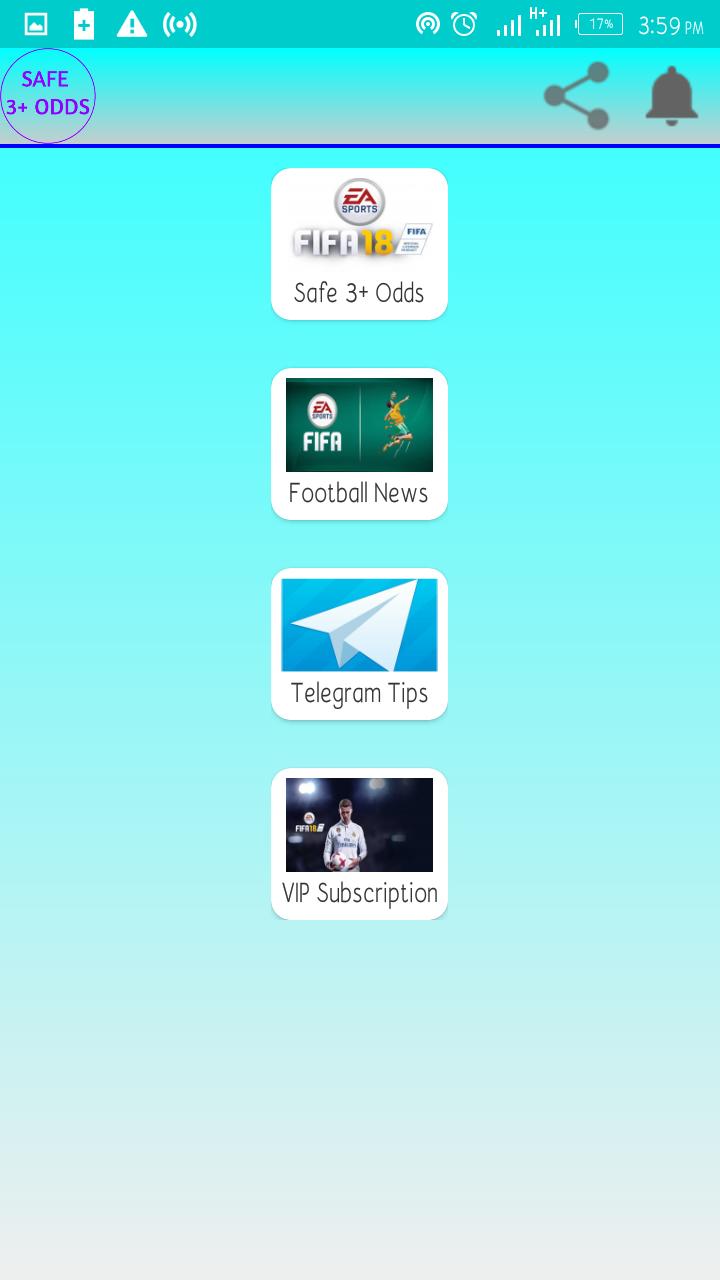Share the app using the share icon
Image resolution: width=720 pixels, height=1280 pixels.
point(577,96)
